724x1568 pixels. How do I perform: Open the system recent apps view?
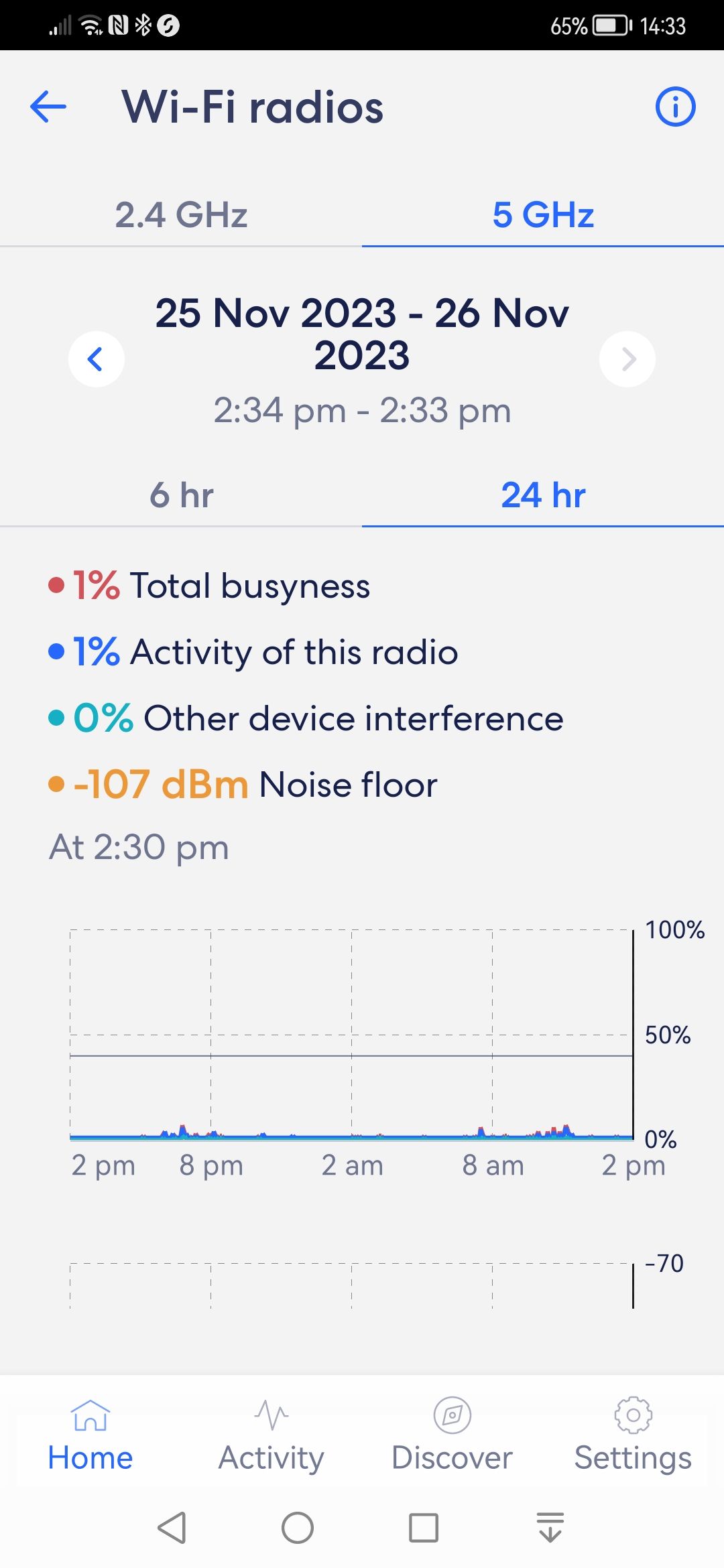(x=424, y=1528)
